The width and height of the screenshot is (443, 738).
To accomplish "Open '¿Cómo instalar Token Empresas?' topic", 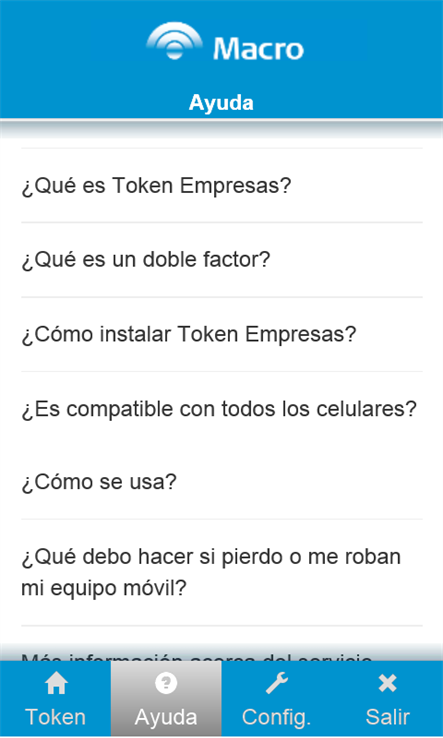I will [x=222, y=334].
